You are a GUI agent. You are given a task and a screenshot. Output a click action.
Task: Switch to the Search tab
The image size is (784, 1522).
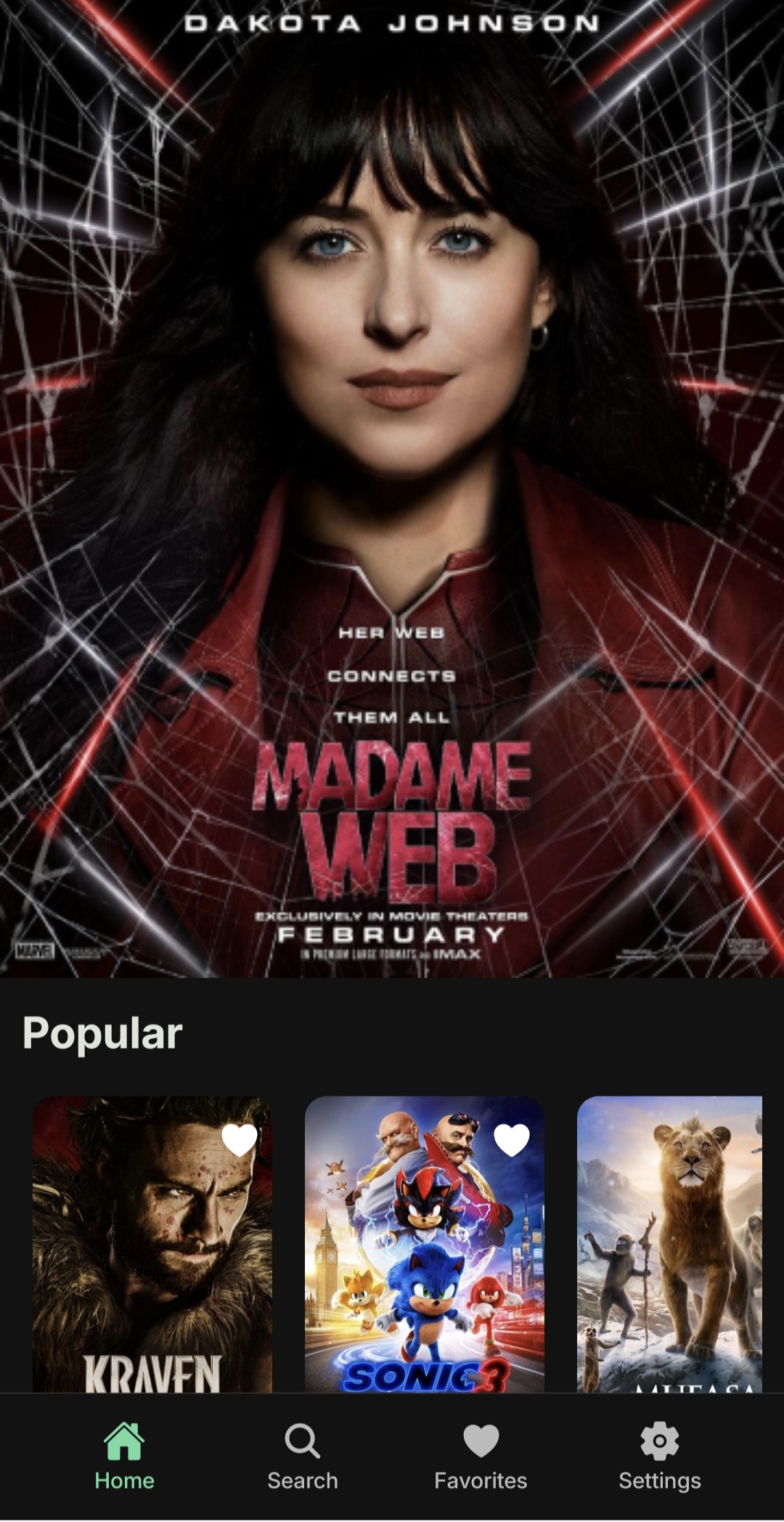click(303, 1457)
